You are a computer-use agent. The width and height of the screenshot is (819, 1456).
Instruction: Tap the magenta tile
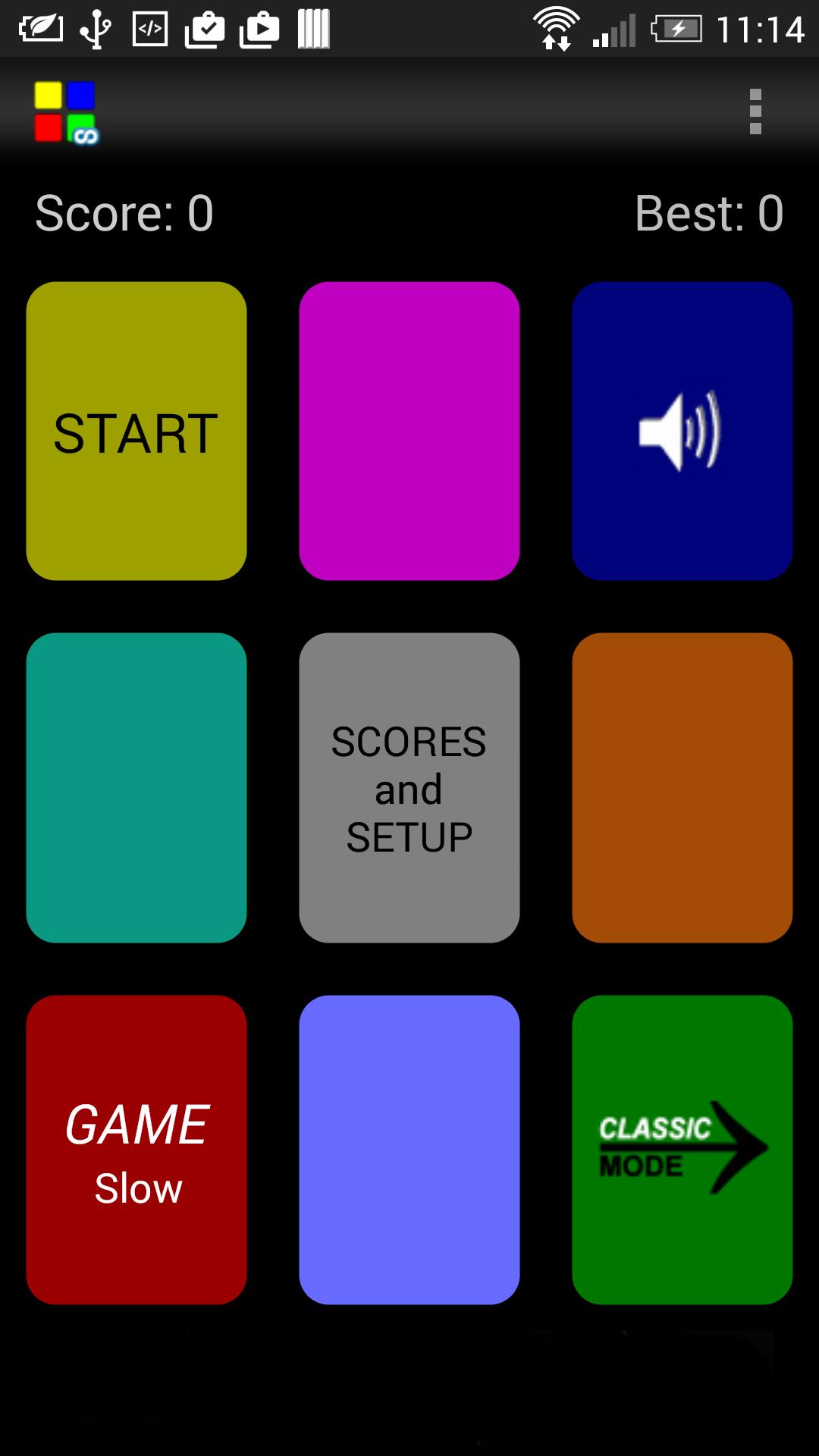coord(409,431)
